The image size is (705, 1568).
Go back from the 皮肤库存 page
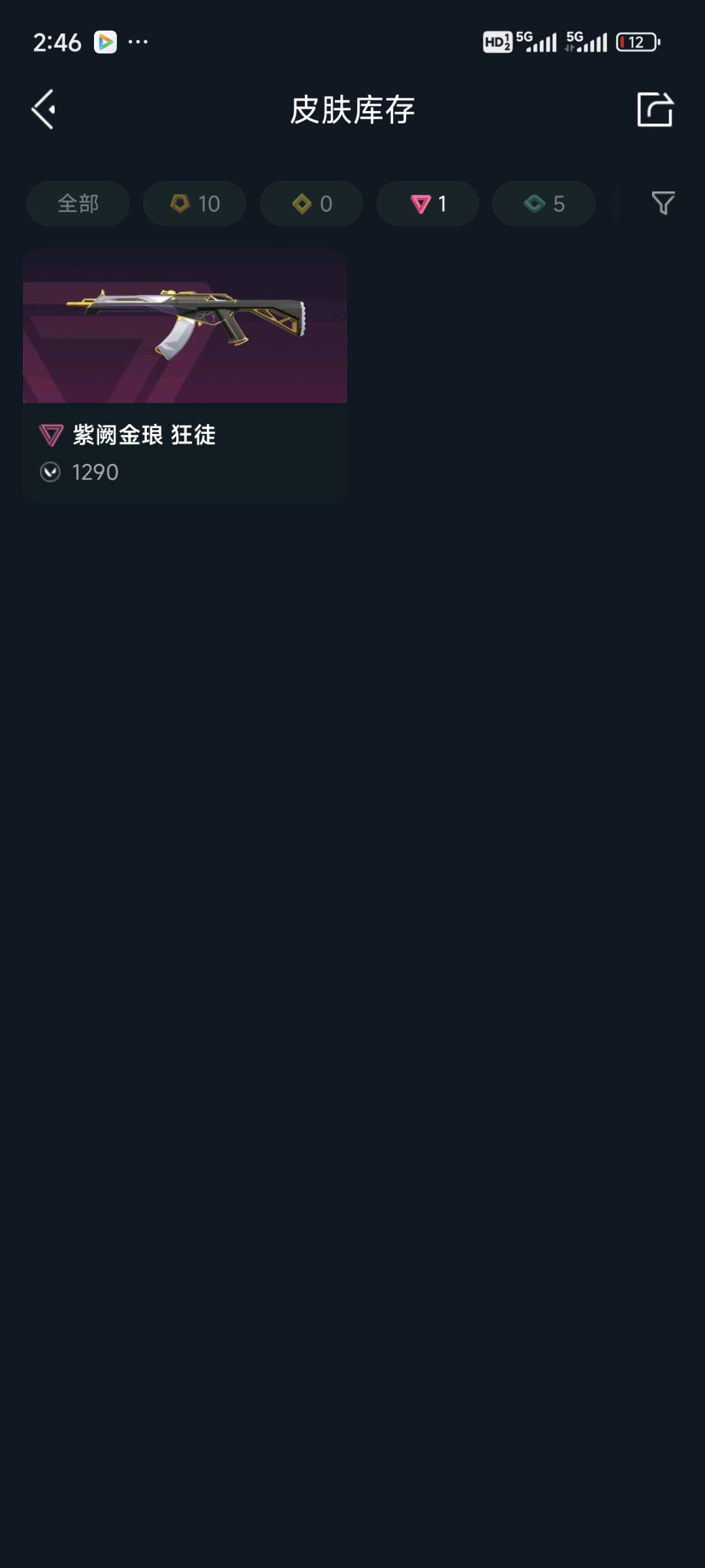[x=44, y=110]
